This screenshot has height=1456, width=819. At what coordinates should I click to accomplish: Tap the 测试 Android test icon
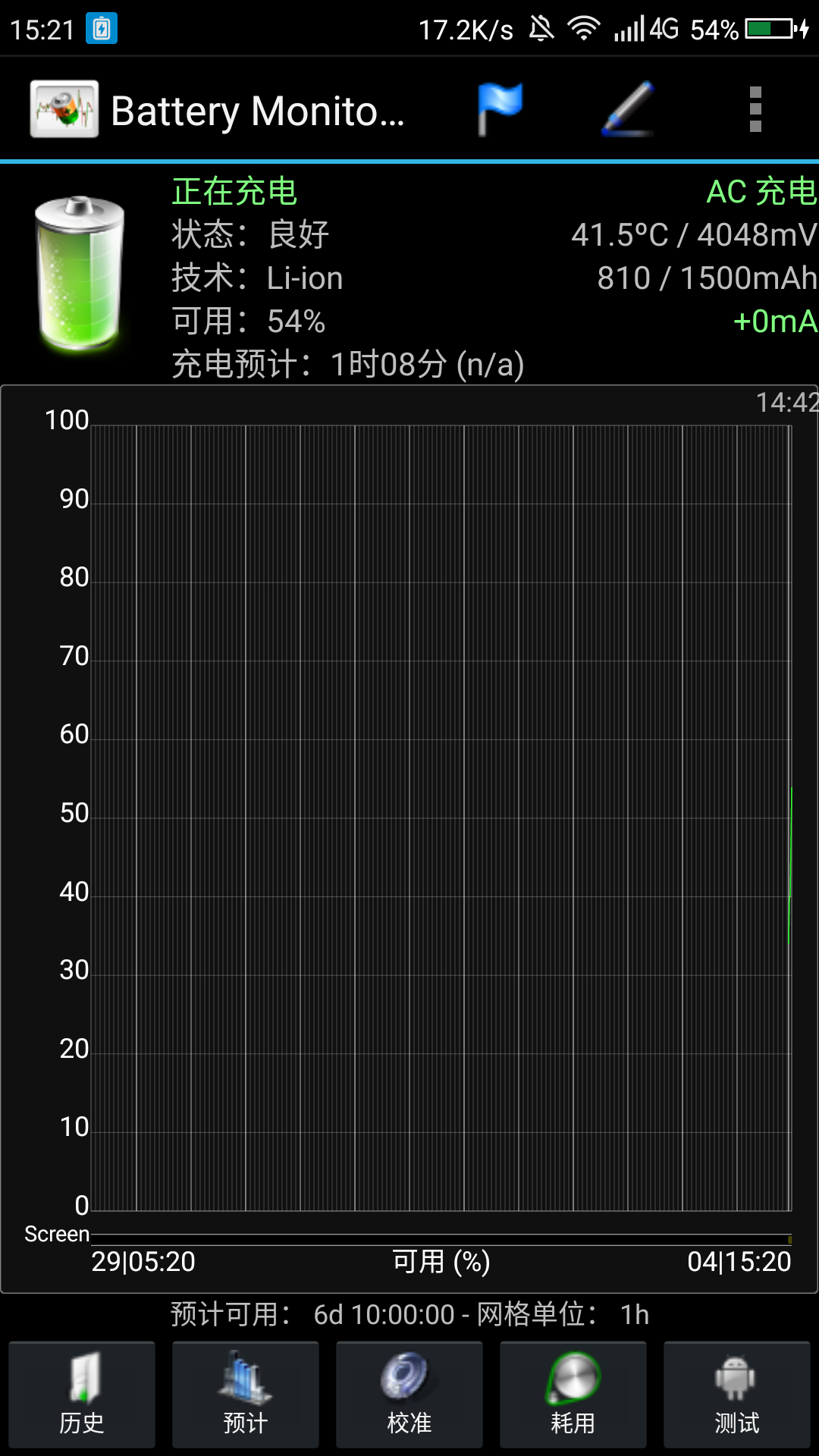(x=736, y=1394)
